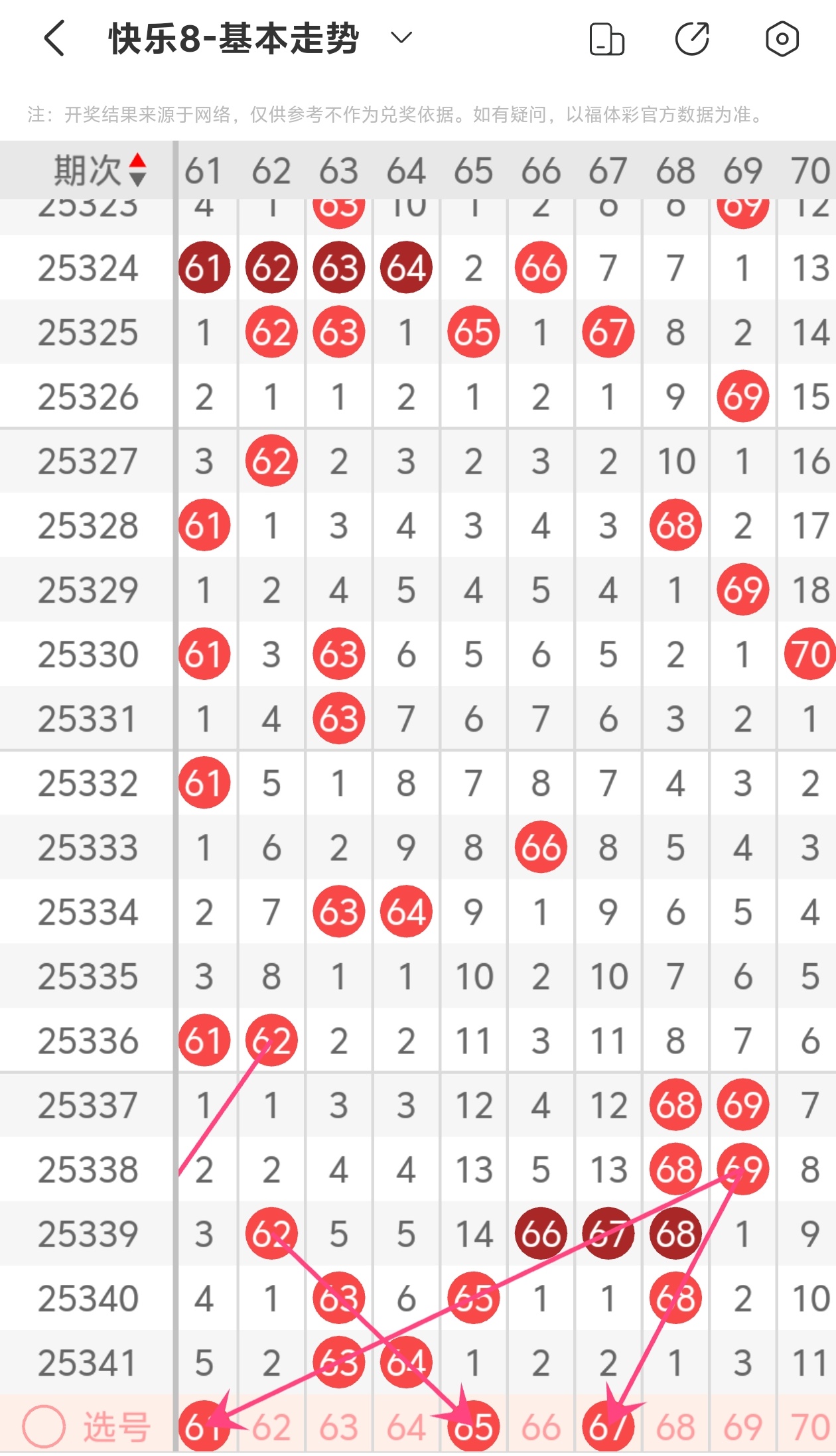Sort the chart by 期次 column
Screen dimensions: 836x1456
(100, 170)
